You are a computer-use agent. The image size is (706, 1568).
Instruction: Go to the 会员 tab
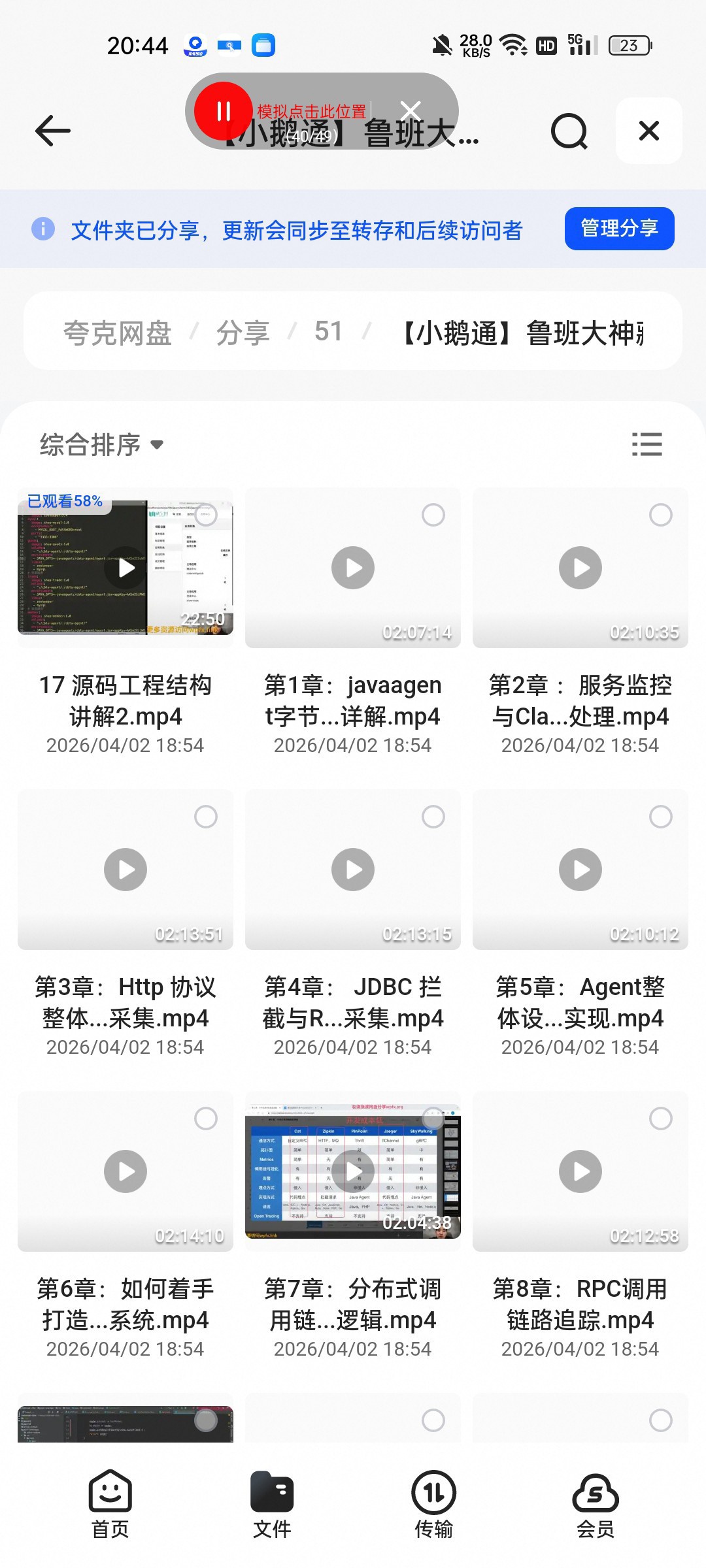pyautogui.click(x=596, y=1504)
